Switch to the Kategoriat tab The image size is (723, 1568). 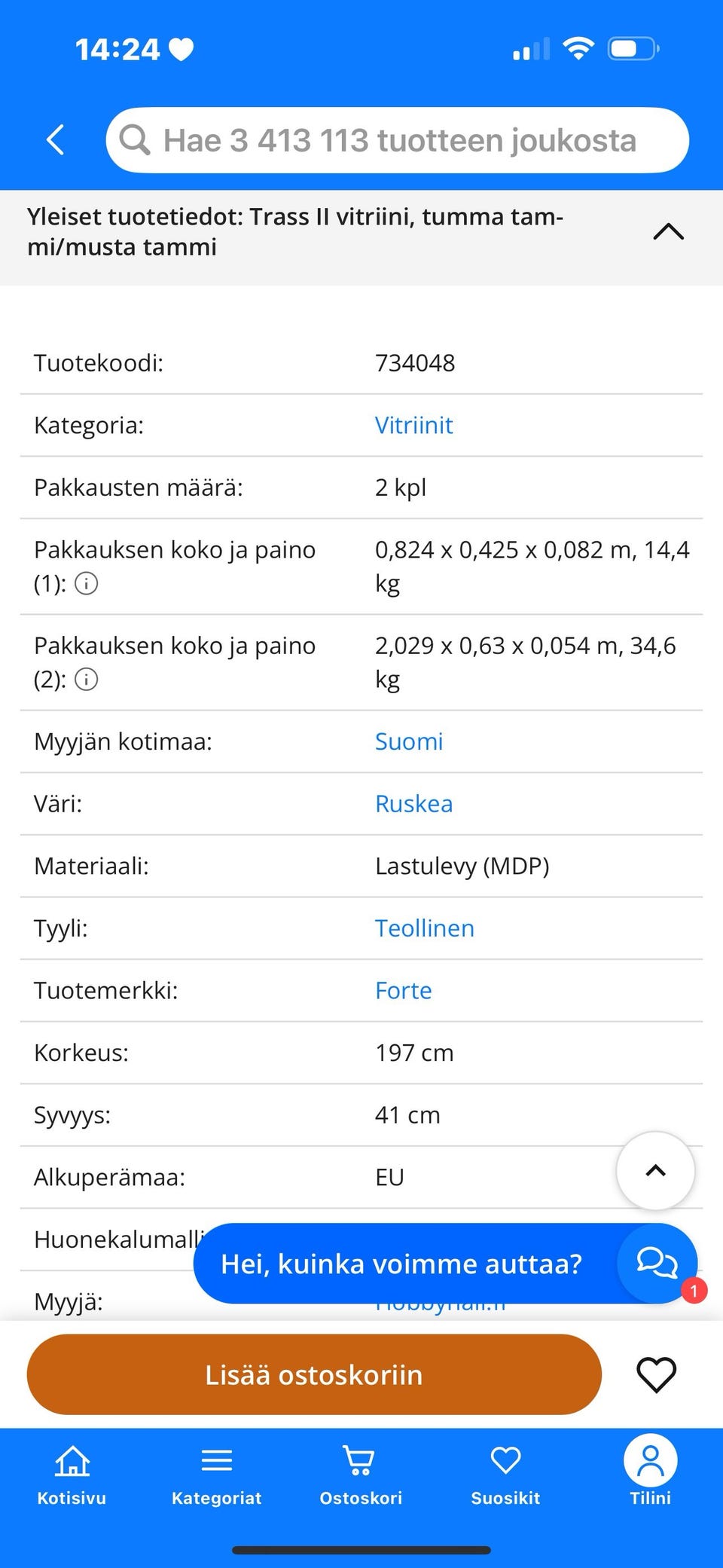pyautogui.click(x=217, y=1475)
